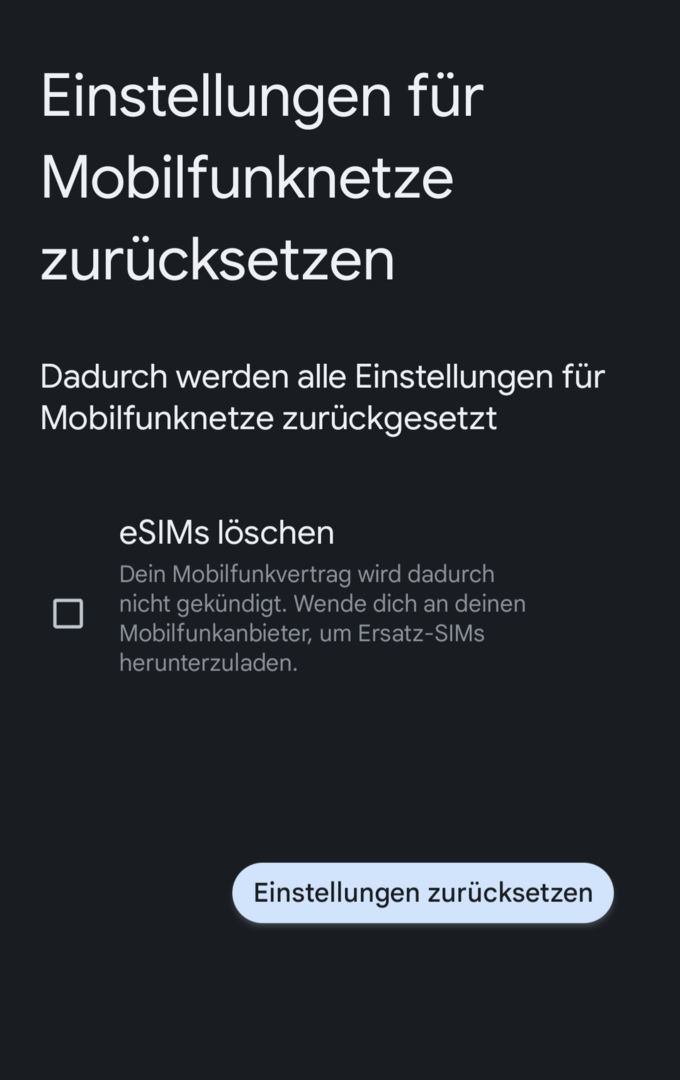This screenshot has width=680, height=1080.
Task: Tap Einstellungen zurücksetzen button
Action: coord(422,893)
